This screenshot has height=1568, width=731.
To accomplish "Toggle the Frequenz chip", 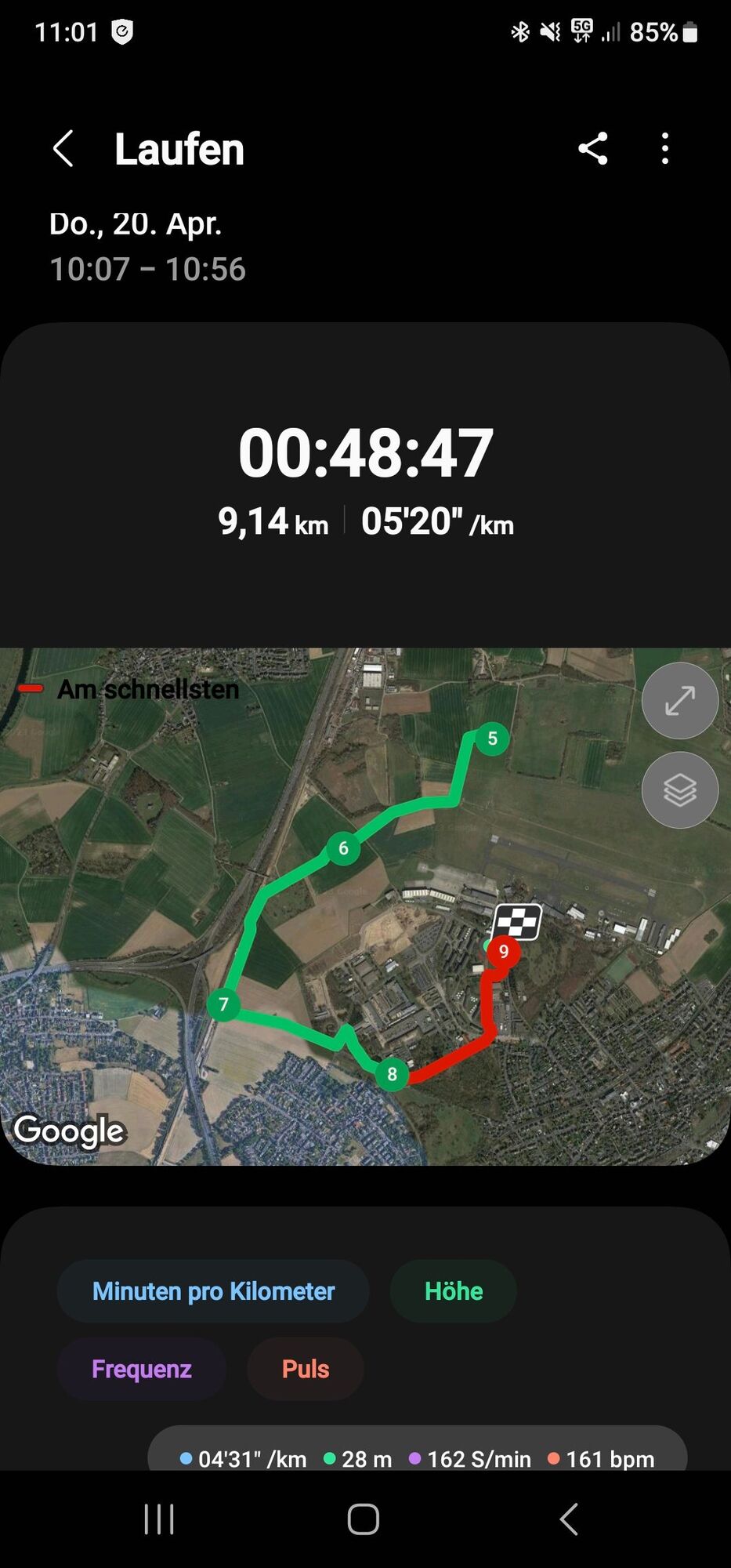I will click(142, 1369).
